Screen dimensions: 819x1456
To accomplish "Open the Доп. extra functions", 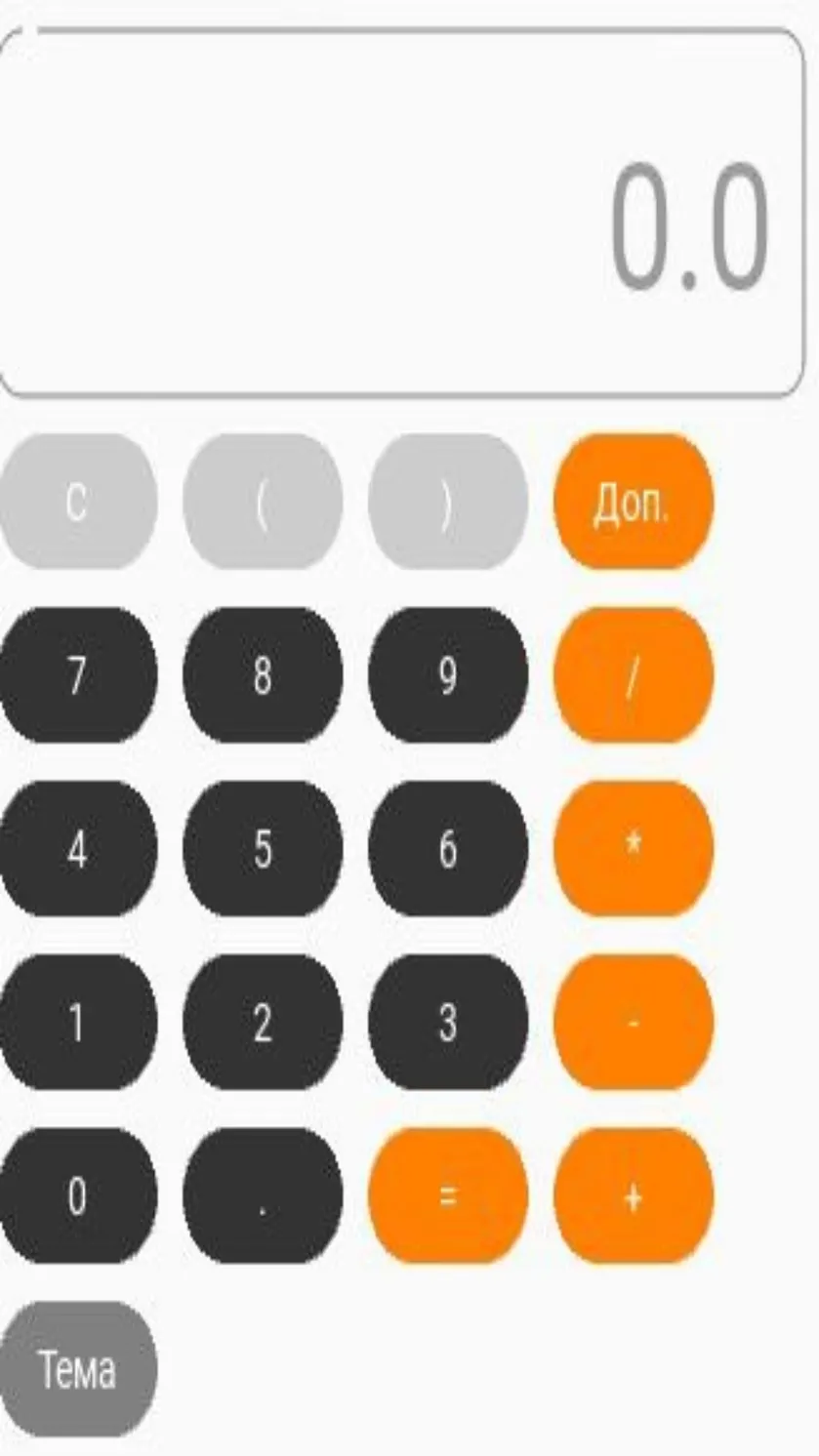I will (634, 502).
